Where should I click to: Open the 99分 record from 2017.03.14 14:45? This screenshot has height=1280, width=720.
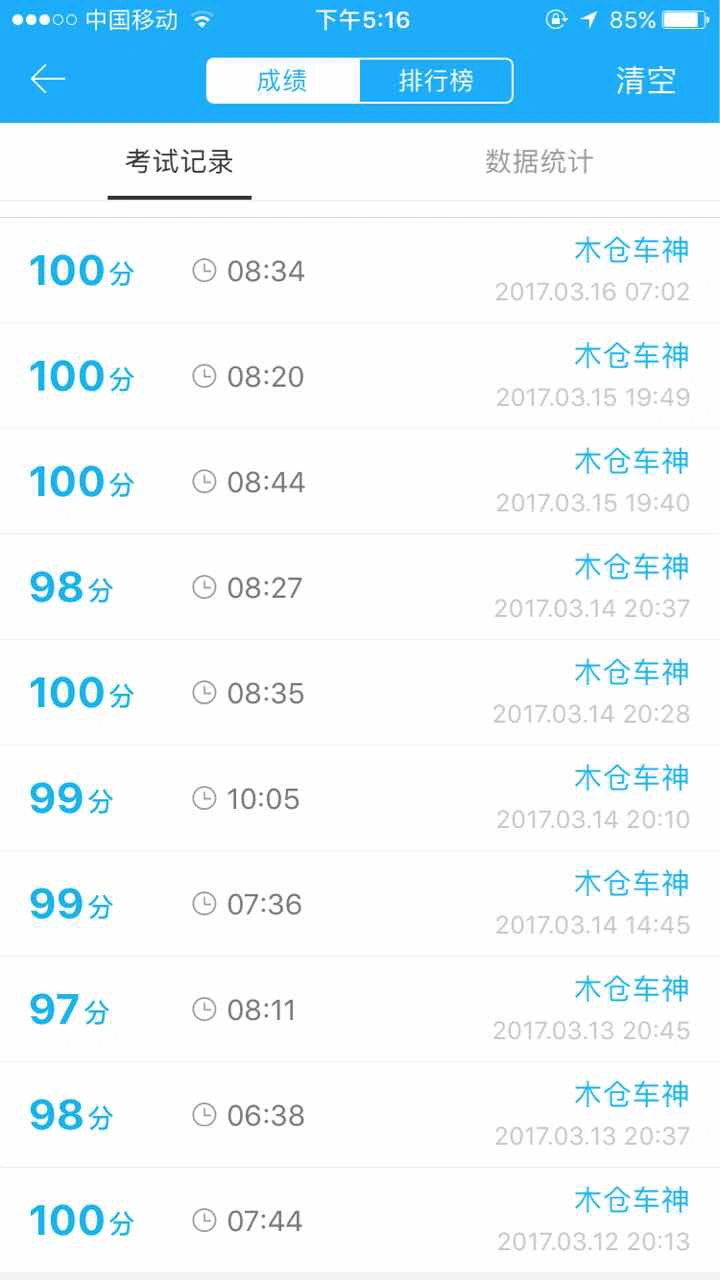click(360, 904)
